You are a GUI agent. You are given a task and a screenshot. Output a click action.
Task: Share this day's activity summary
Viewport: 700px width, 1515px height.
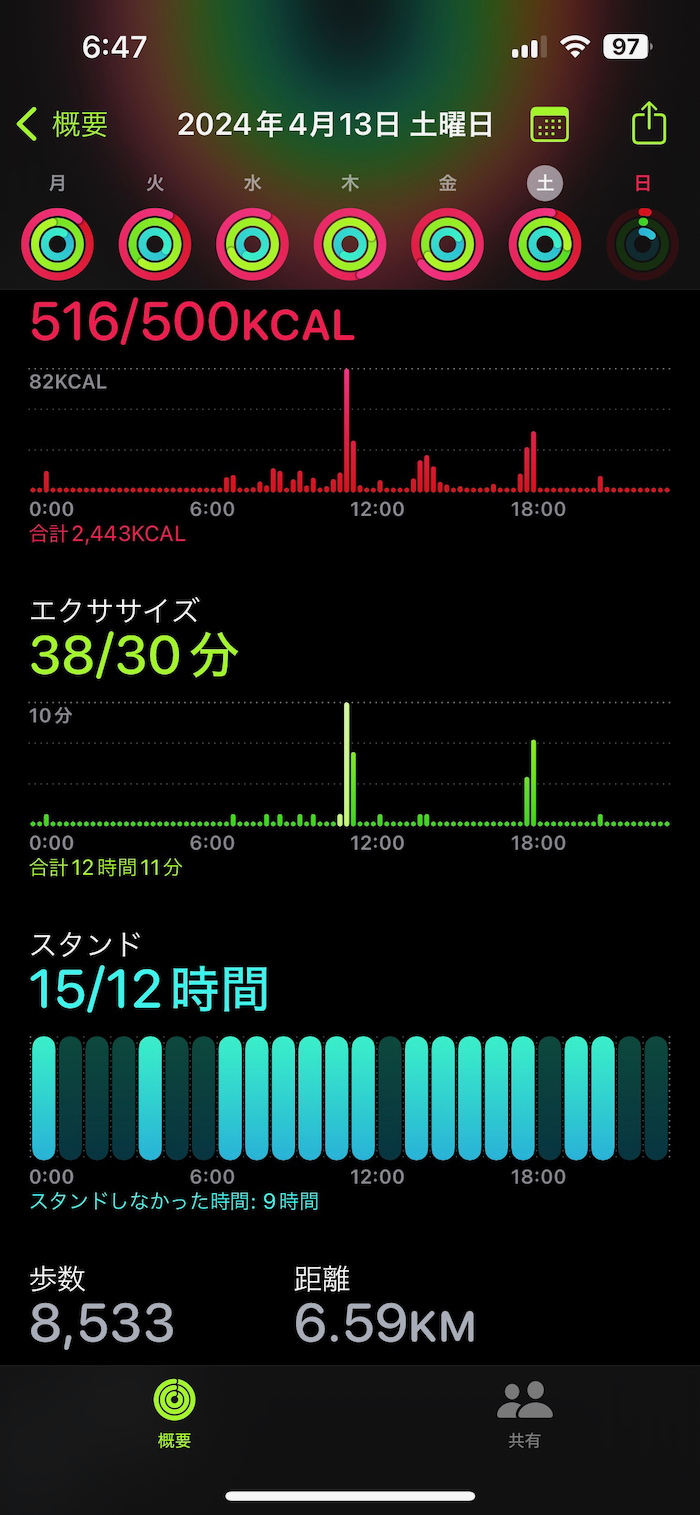(x=649, y=124)
